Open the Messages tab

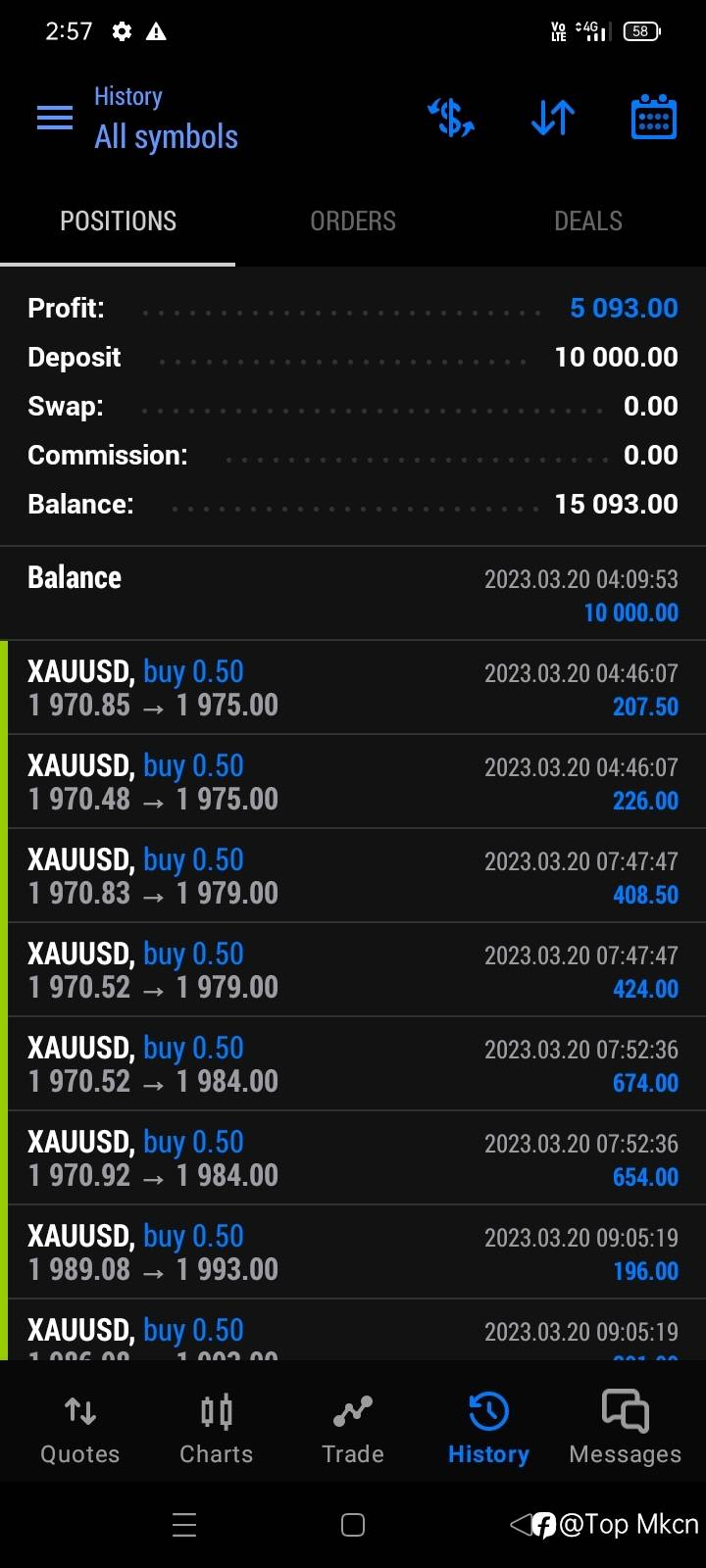pyautogui.click(x=625, y=1430)
